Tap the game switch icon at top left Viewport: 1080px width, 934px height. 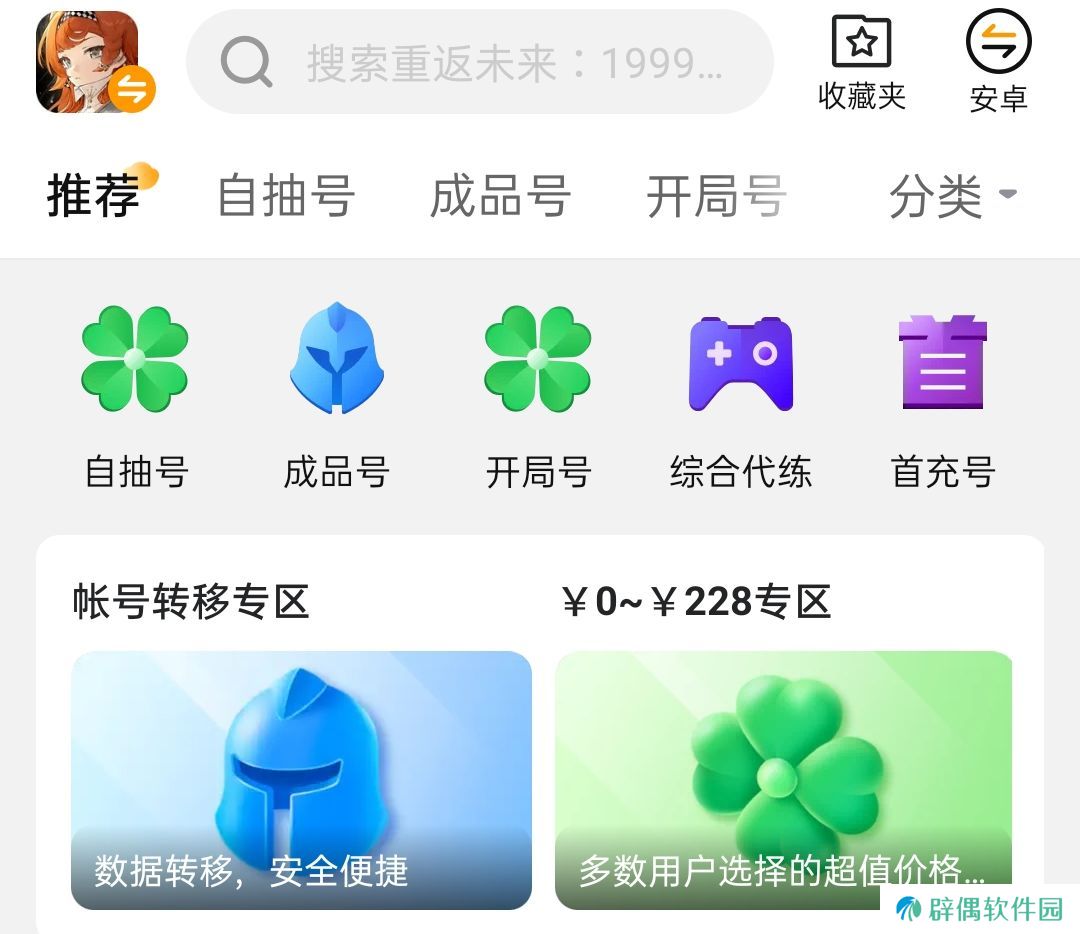click(94, 62)
